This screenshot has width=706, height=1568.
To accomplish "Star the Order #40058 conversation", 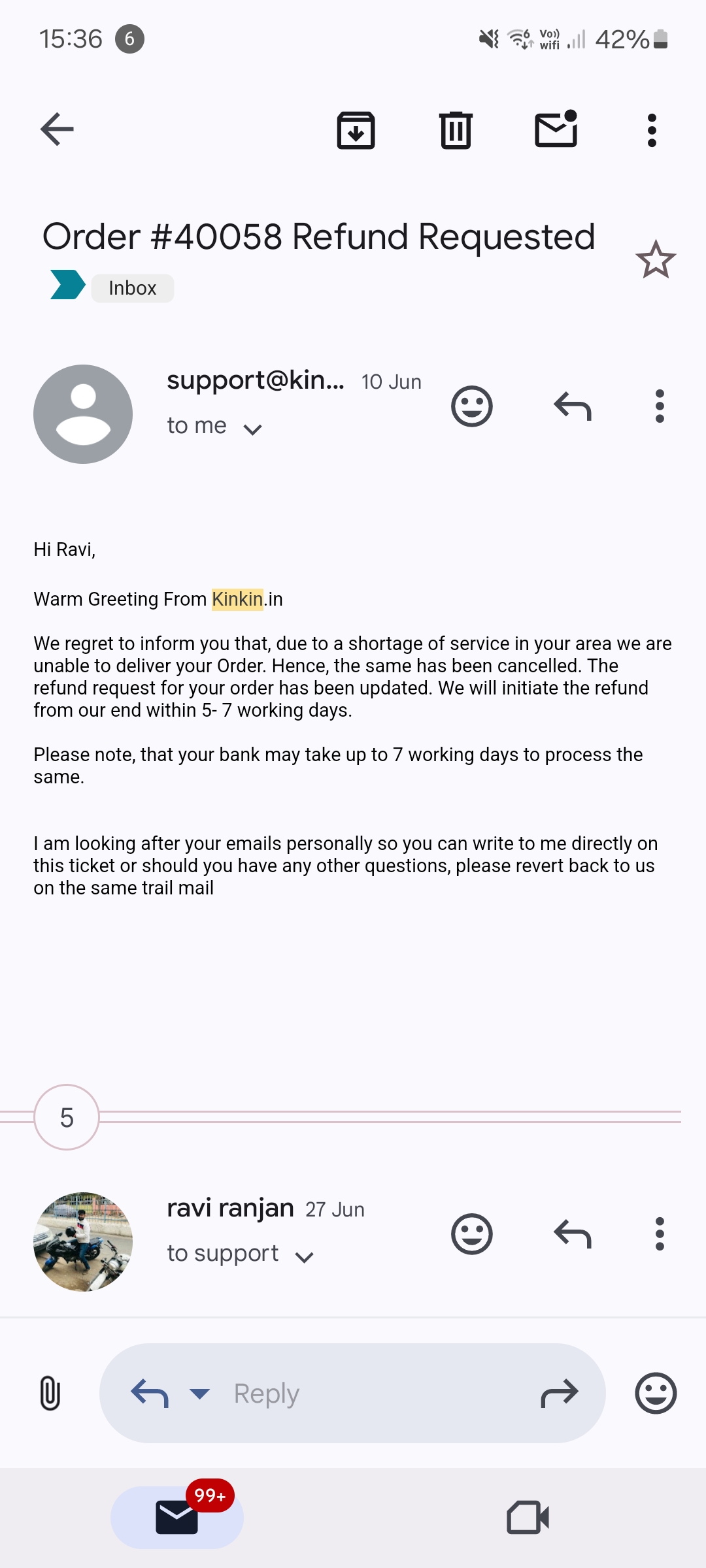I will click(x=656, y=260).
